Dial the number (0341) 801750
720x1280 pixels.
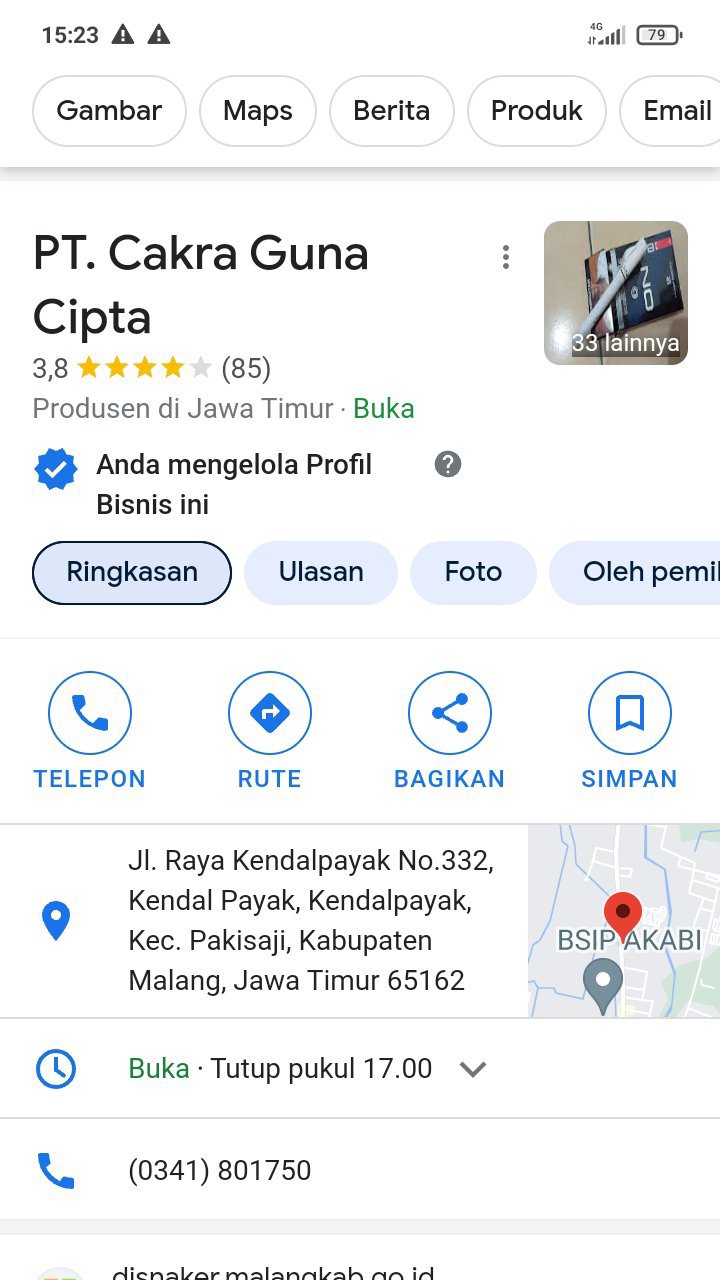pyautogui.click(x=220, y=1170)
